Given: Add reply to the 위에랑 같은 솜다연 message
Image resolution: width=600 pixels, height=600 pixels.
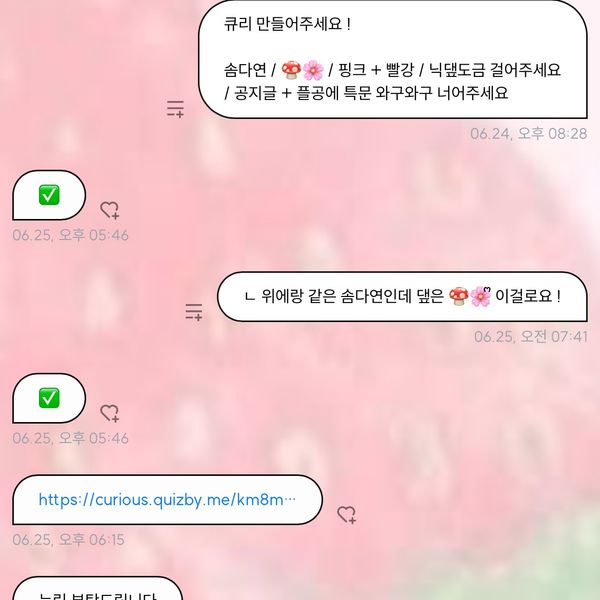Looking at the screenshot, I should click(x=194, y=312).
